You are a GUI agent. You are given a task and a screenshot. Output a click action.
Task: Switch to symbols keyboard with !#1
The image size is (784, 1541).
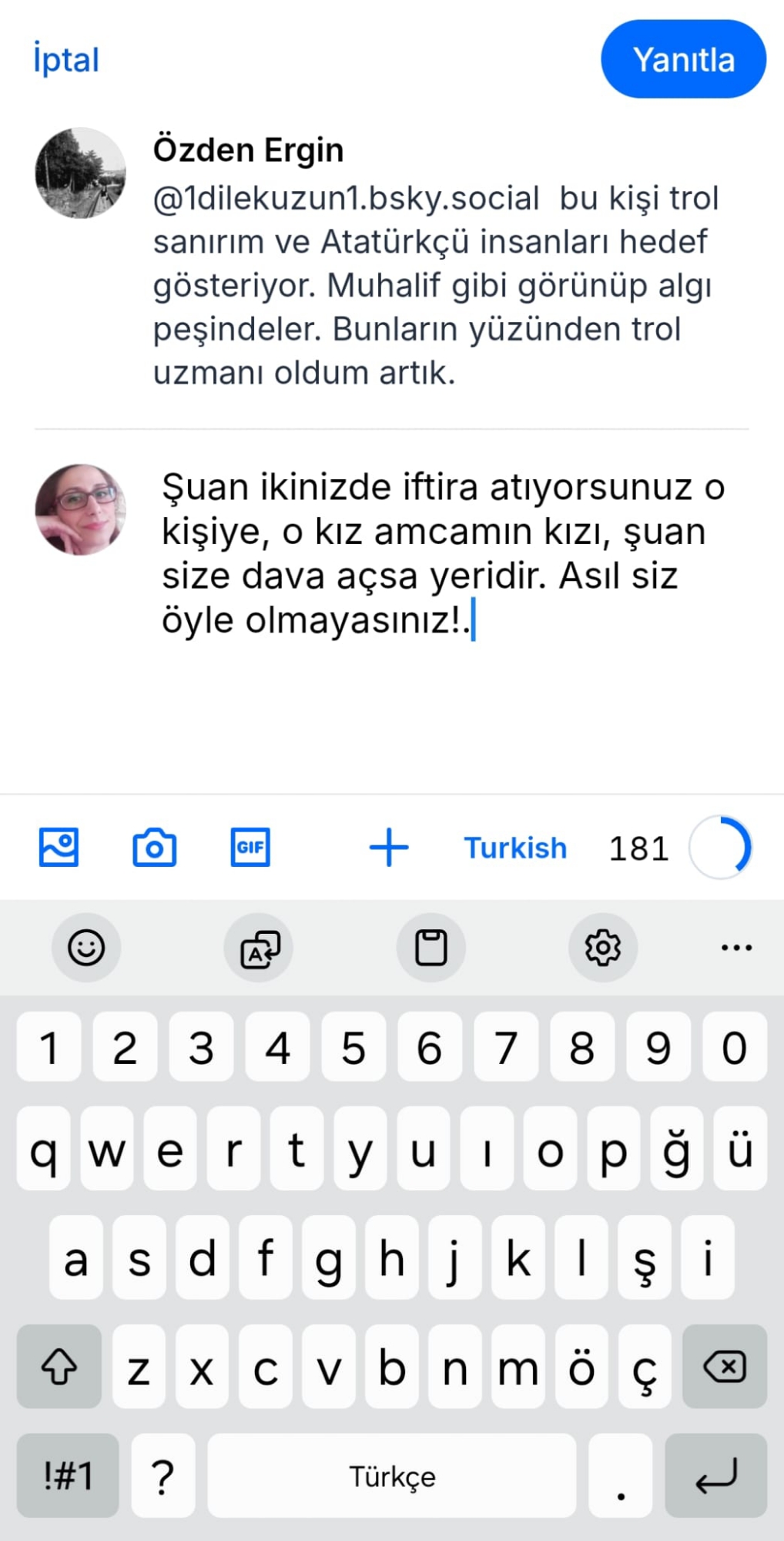tap(68, 1475)
